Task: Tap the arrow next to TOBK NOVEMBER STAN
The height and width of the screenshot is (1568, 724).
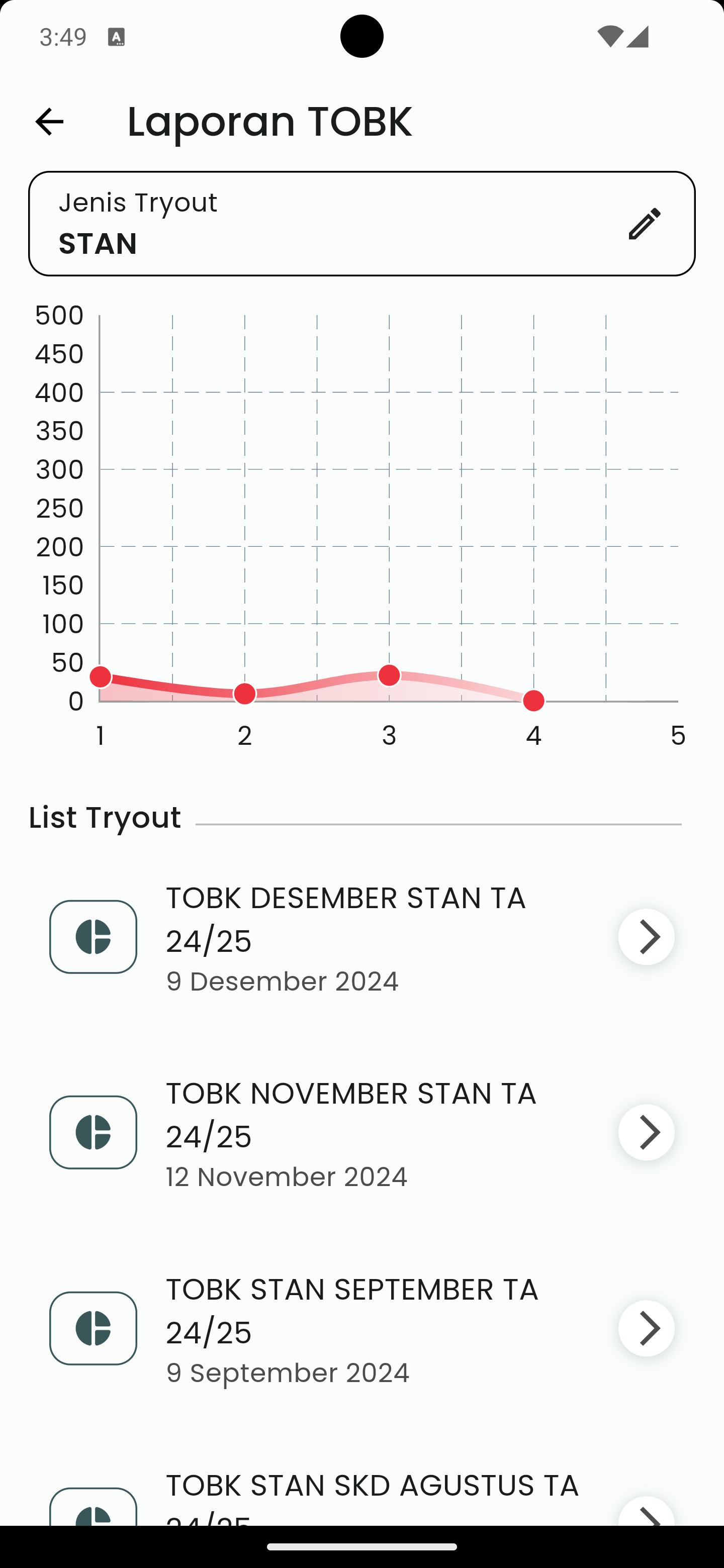Action: coord(646,1132)
